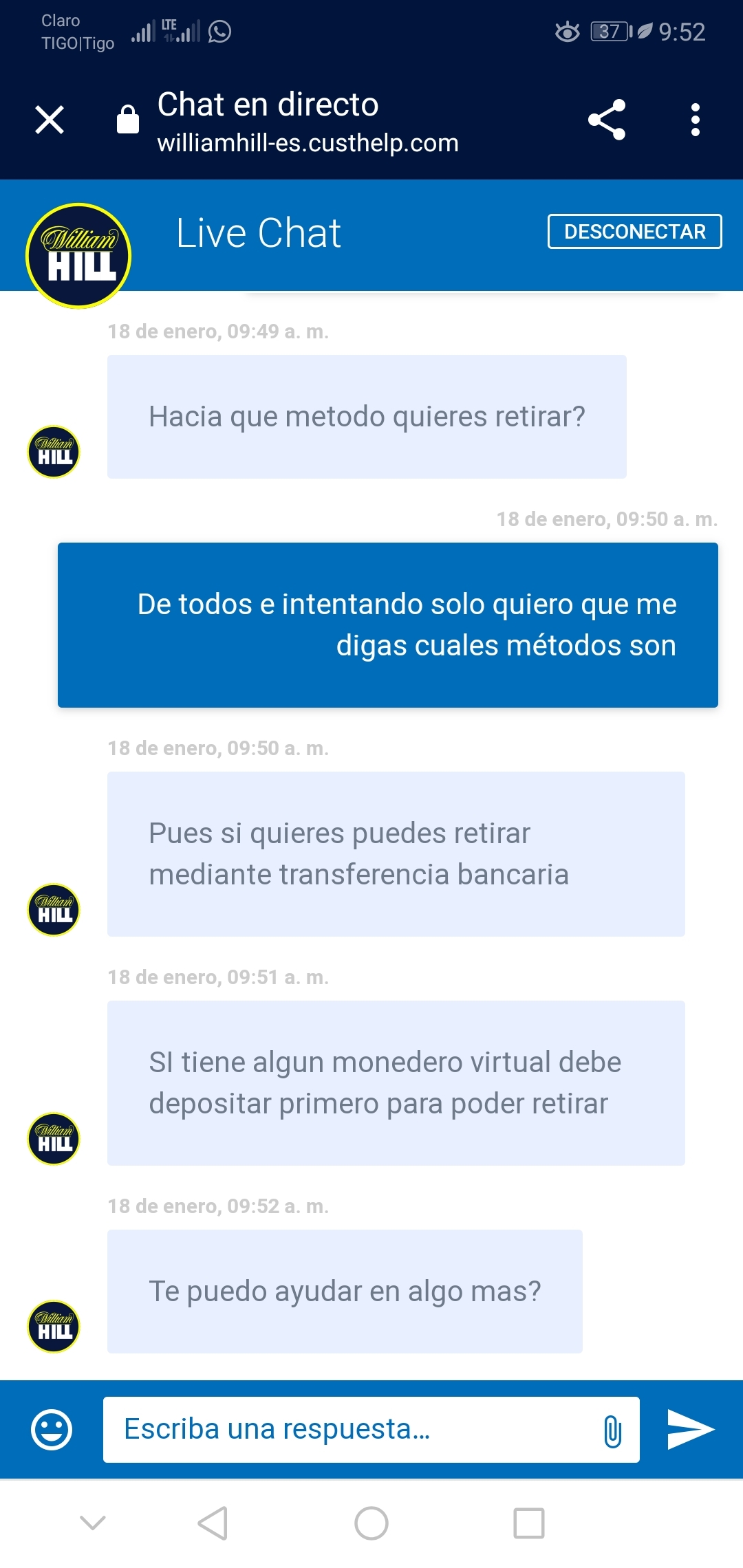This screenshot has height=1568, width=743.
Task: Send the chat message
Action: point(691,1429)
